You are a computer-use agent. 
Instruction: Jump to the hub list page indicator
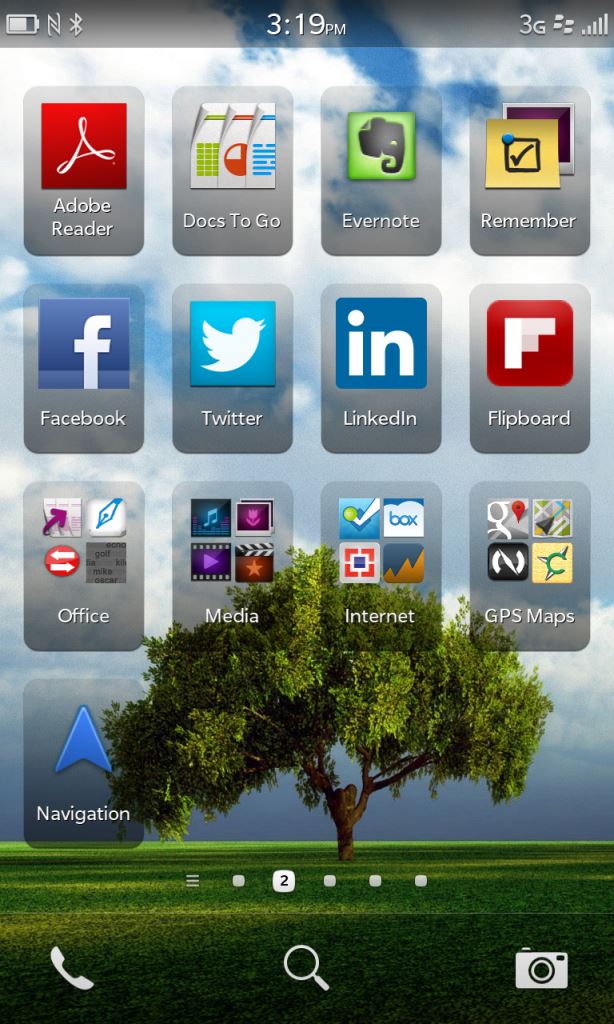pyautogui.click(x=193, y=881)
